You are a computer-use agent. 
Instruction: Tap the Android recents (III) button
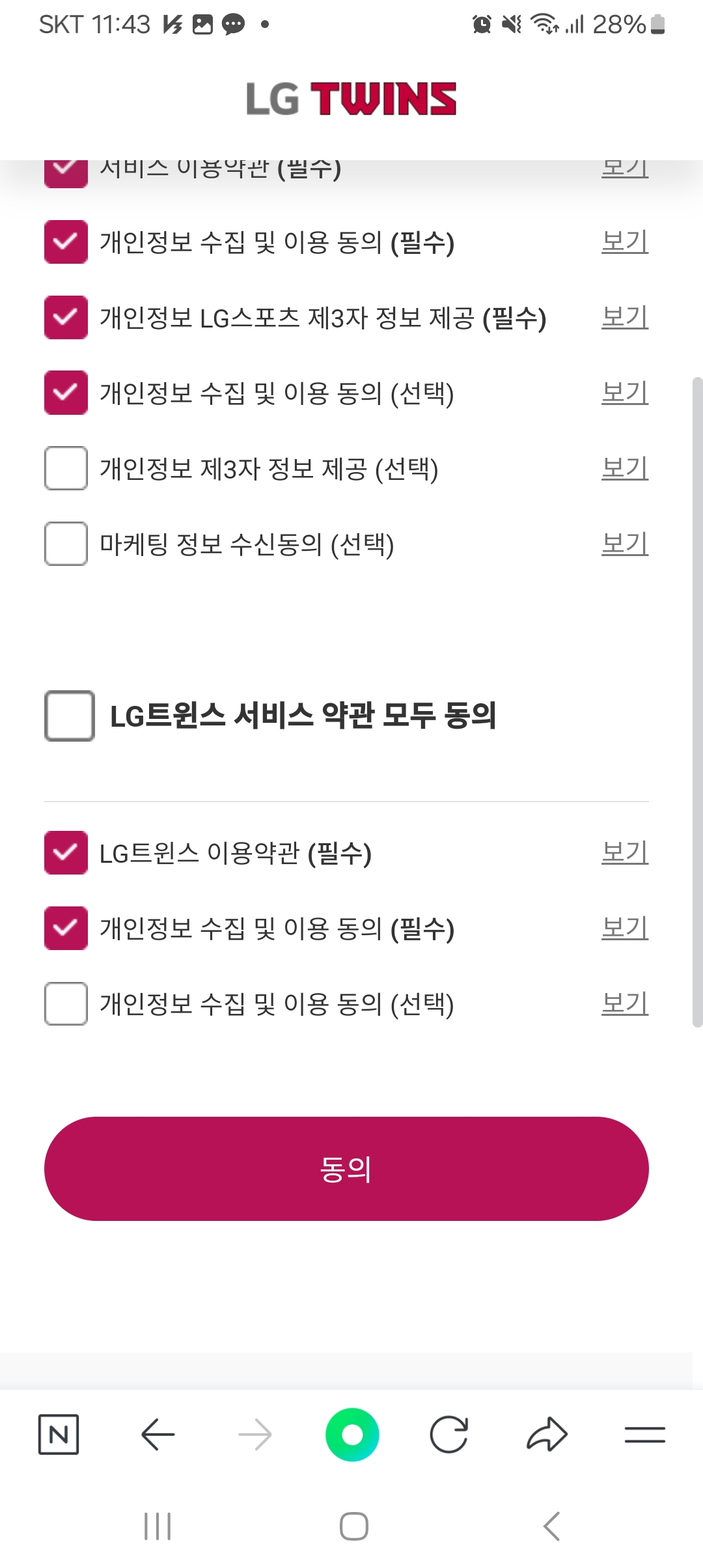pyautogui.click(x=158, y=1527)
